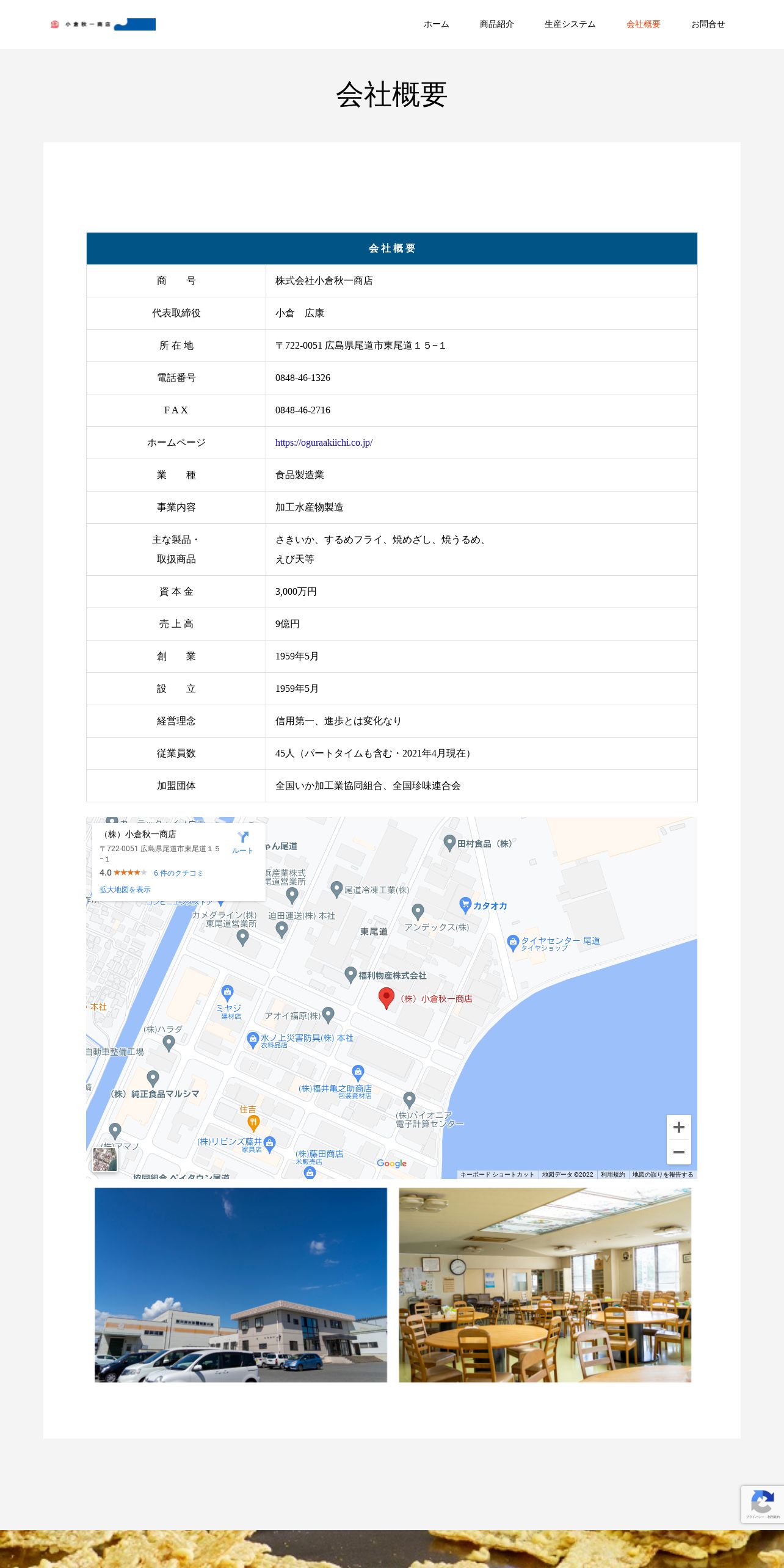The height and width of the screenshot is (1568, 784).
Task: Select the 田村食品（株） map pin
Action: (450, 843)
